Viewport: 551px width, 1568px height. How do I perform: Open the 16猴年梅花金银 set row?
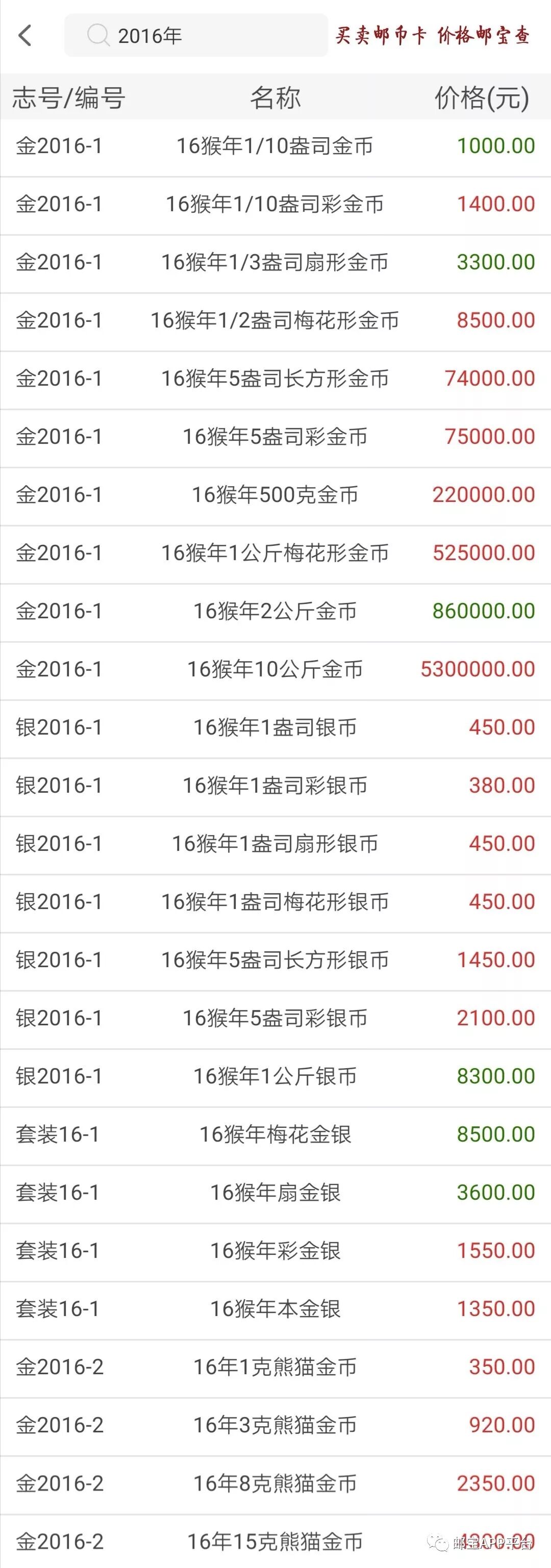274,1134
